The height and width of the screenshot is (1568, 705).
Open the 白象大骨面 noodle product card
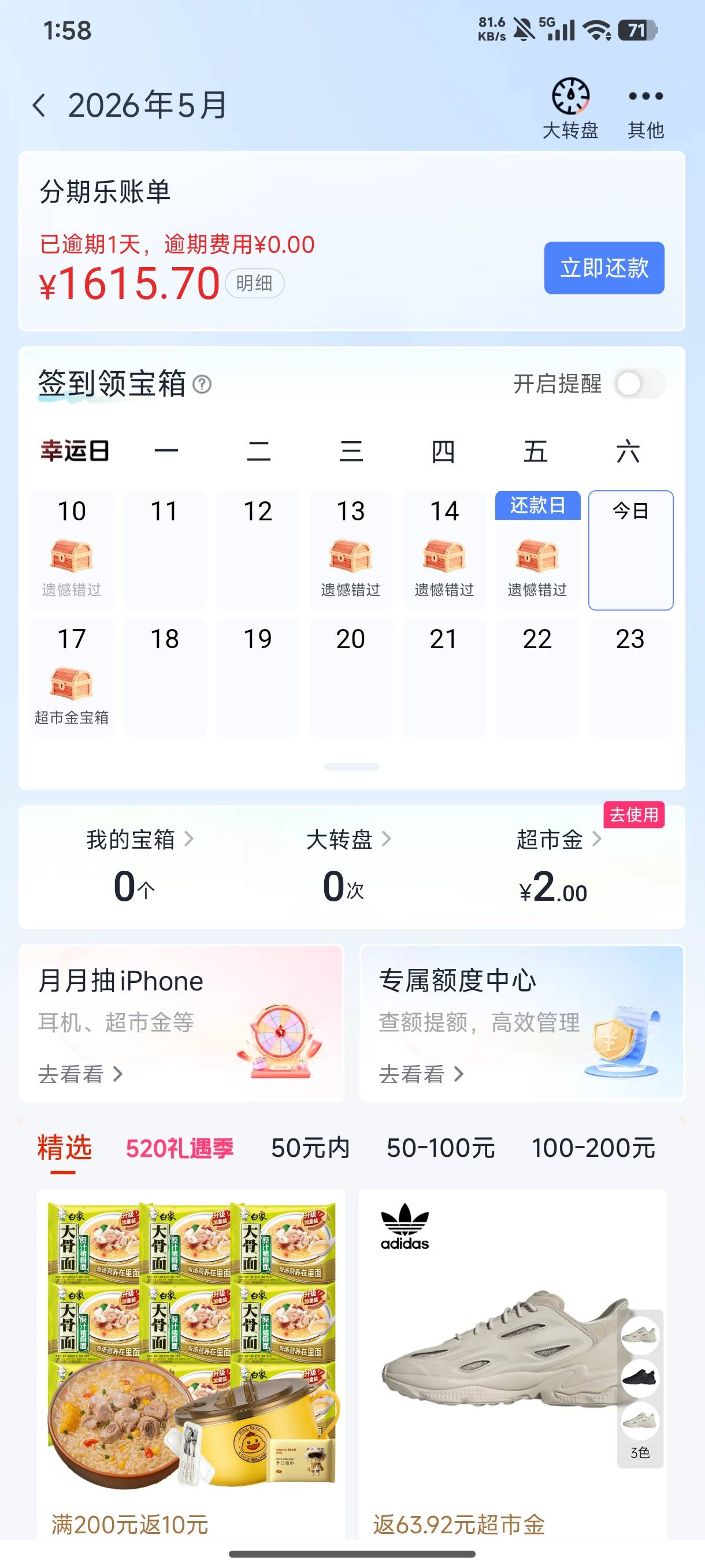[191, 1364]
